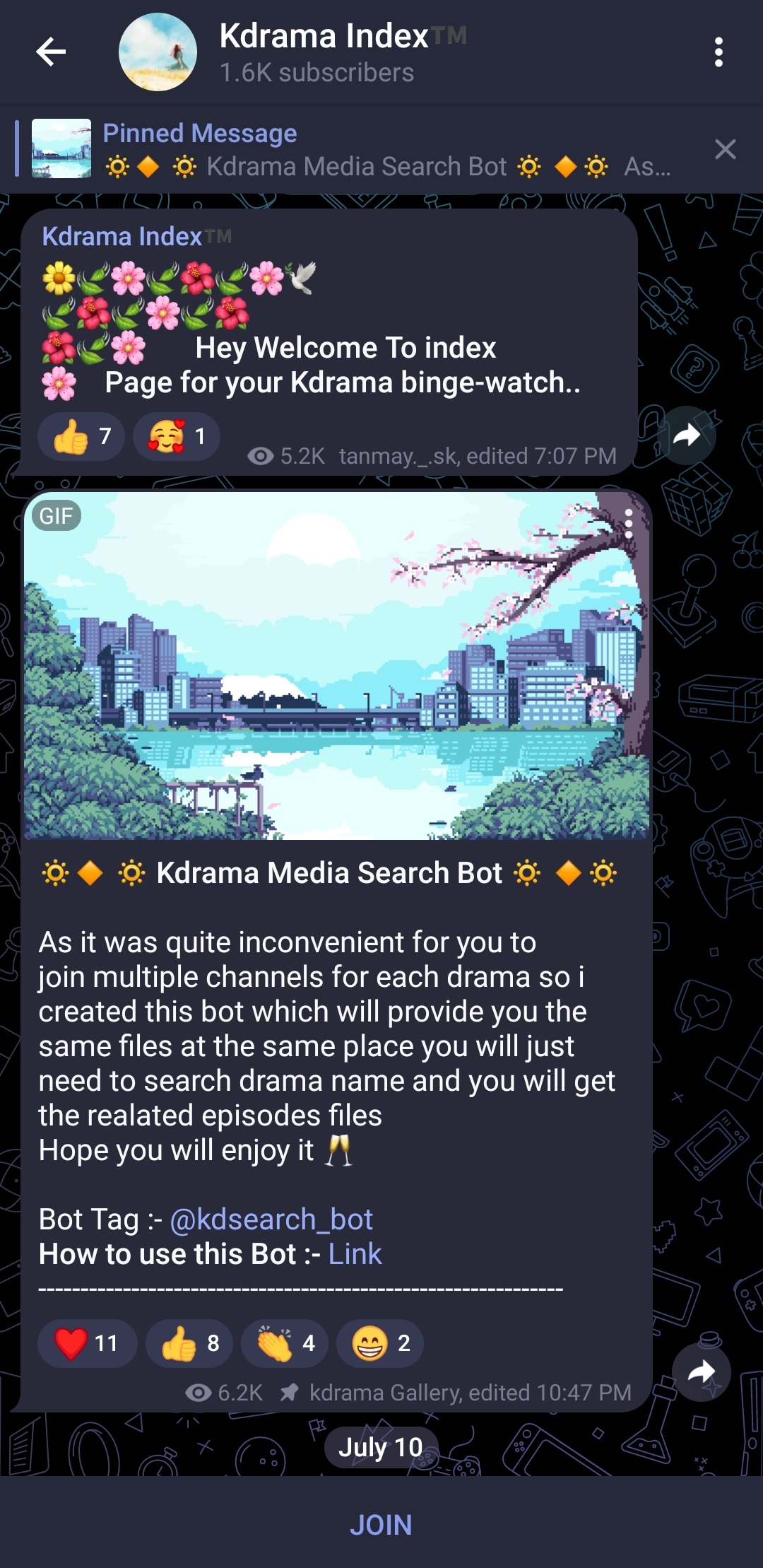
Task: Open the how-to-use-this-bot Link
Action: 355,1254
